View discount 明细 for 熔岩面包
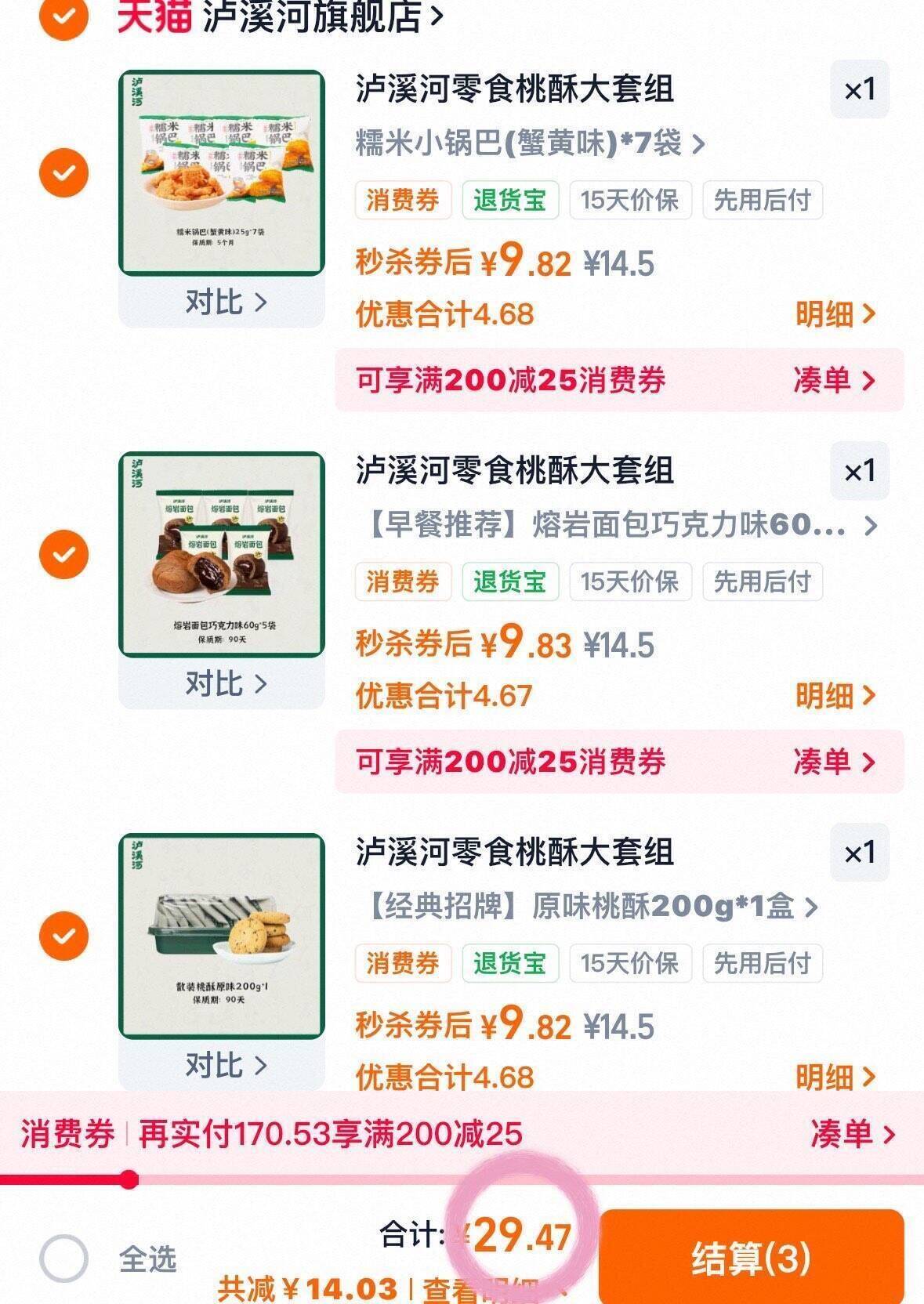 835,696
